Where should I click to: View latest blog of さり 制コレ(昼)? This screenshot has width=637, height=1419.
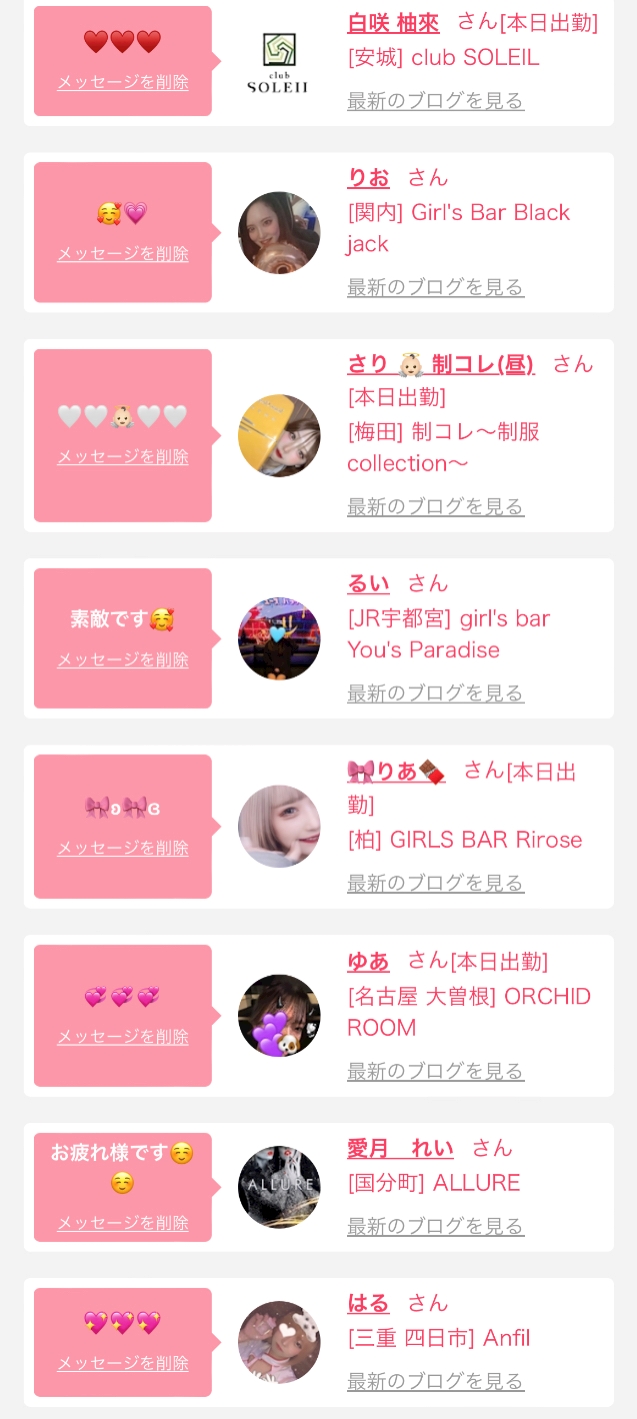[x=435, y=507]
